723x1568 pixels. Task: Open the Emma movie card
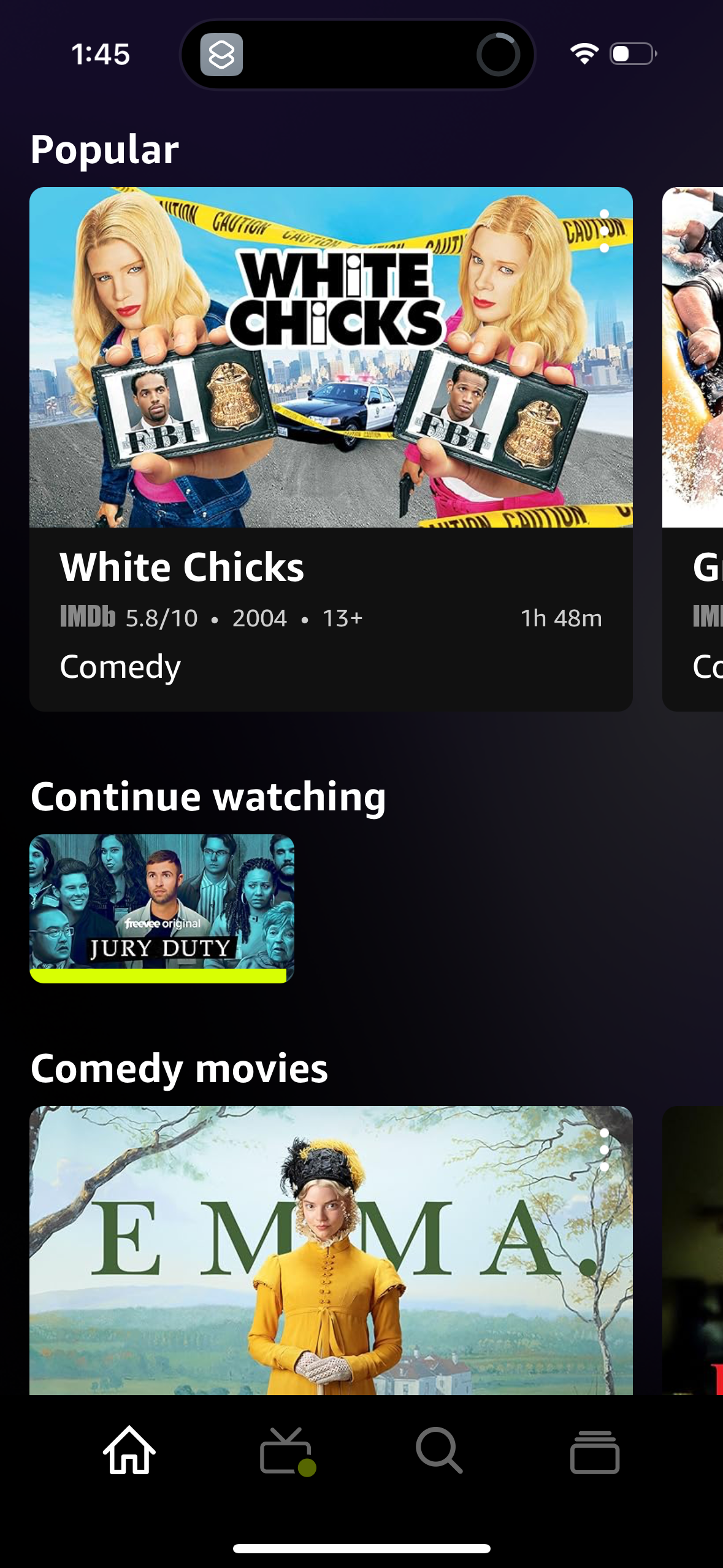(x=331, y=1251)
